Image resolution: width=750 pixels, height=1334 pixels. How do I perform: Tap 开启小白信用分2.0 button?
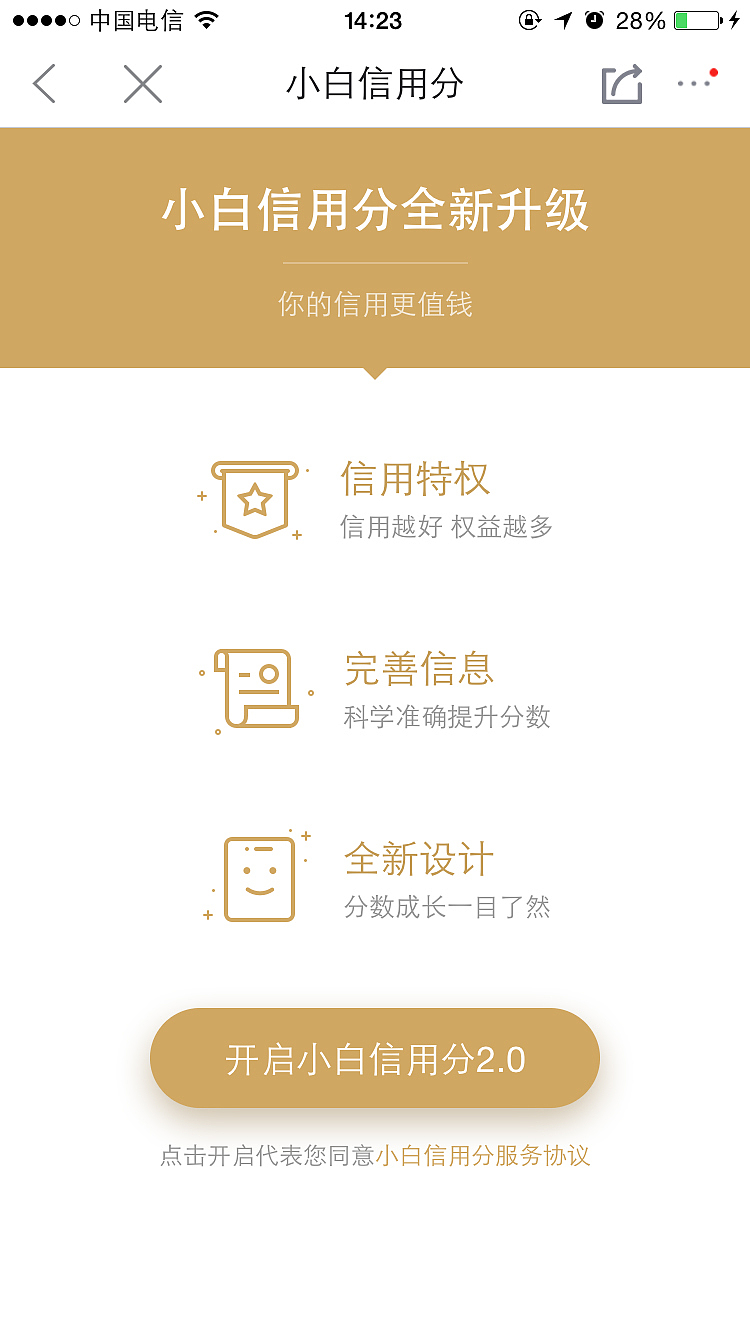374,1057
